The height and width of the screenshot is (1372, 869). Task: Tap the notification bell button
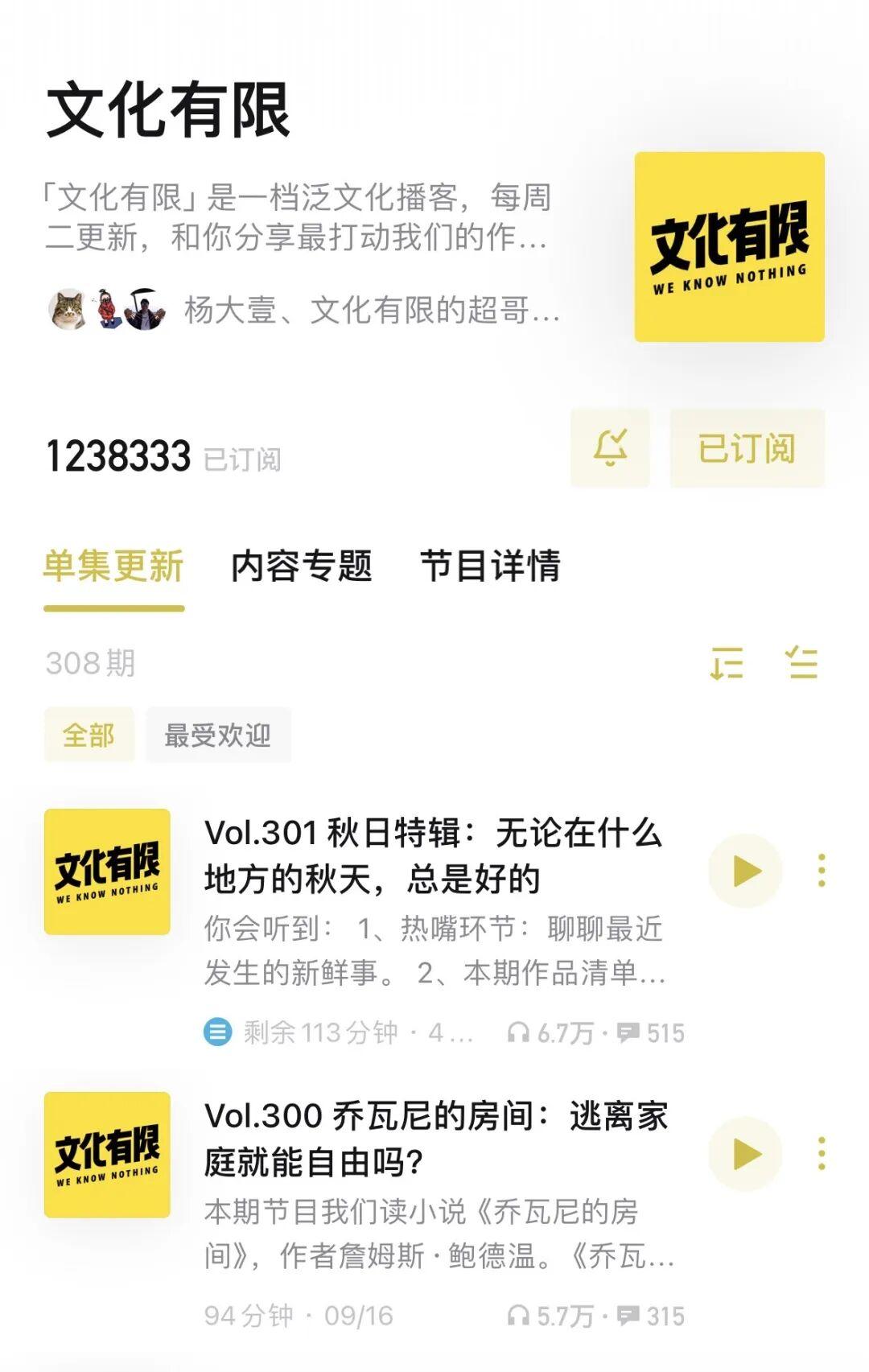tap(610, 448)
